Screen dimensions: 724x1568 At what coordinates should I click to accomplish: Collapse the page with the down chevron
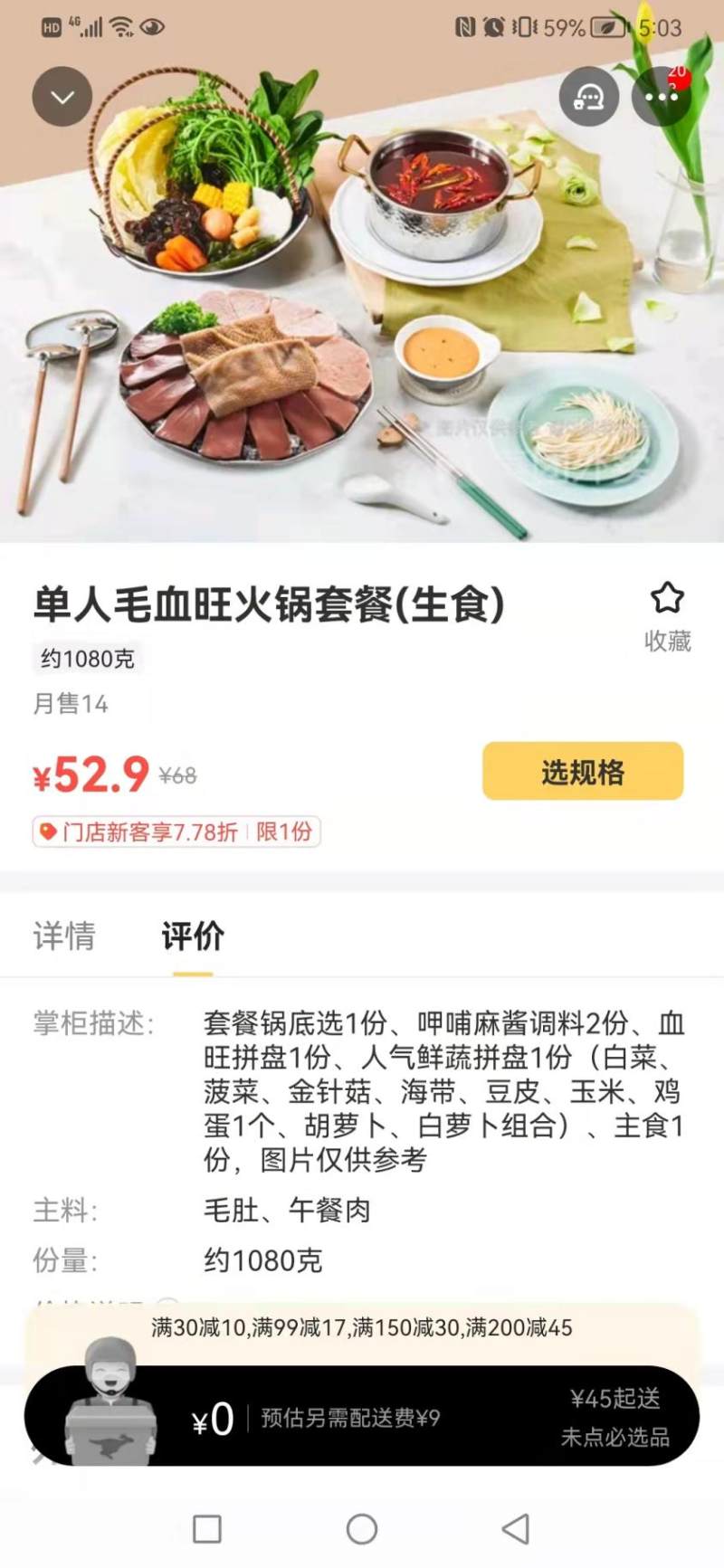click(62, 96)
